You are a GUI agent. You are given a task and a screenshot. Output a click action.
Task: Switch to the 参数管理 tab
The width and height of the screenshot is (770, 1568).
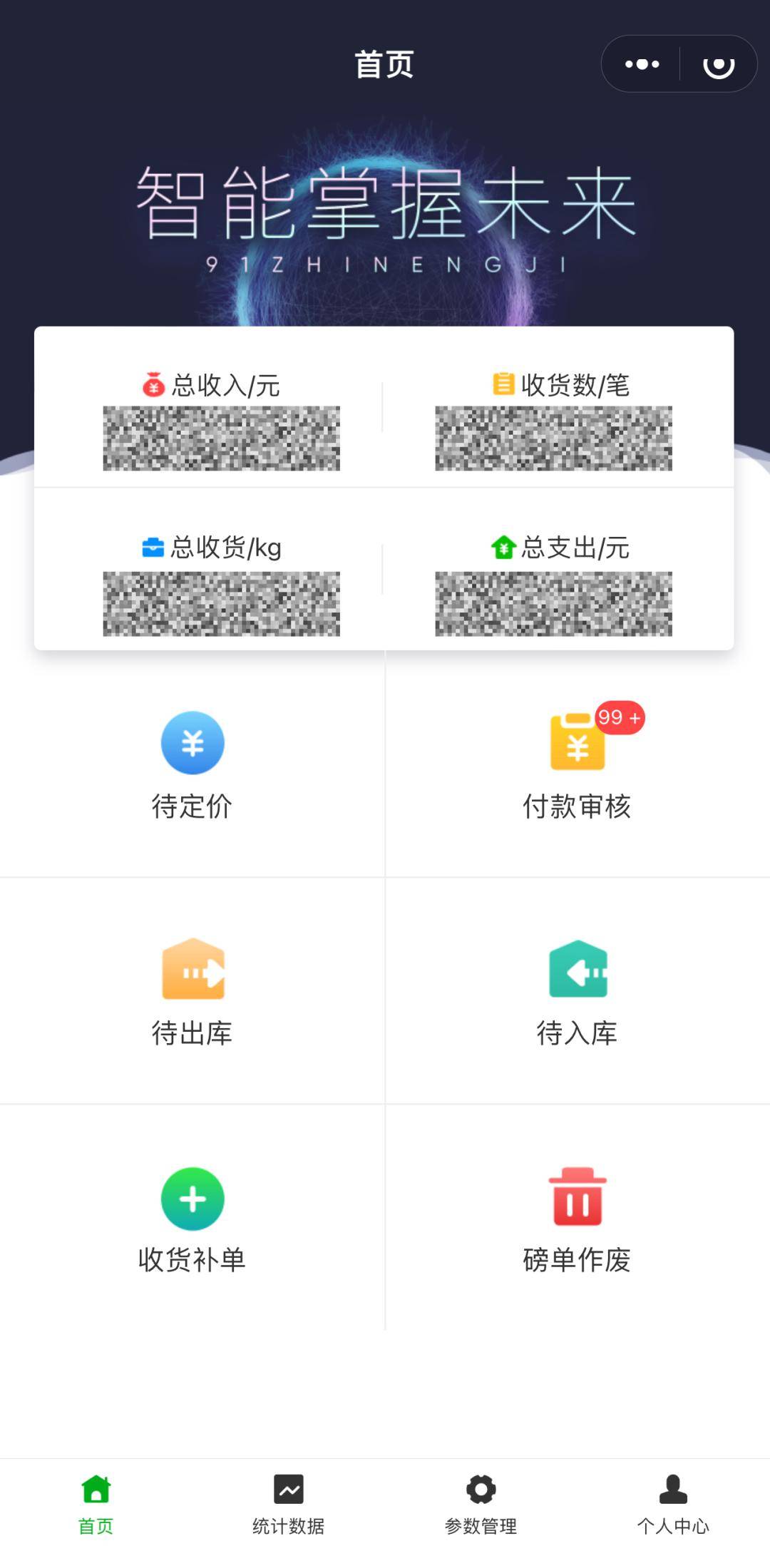pos(481,1505)
